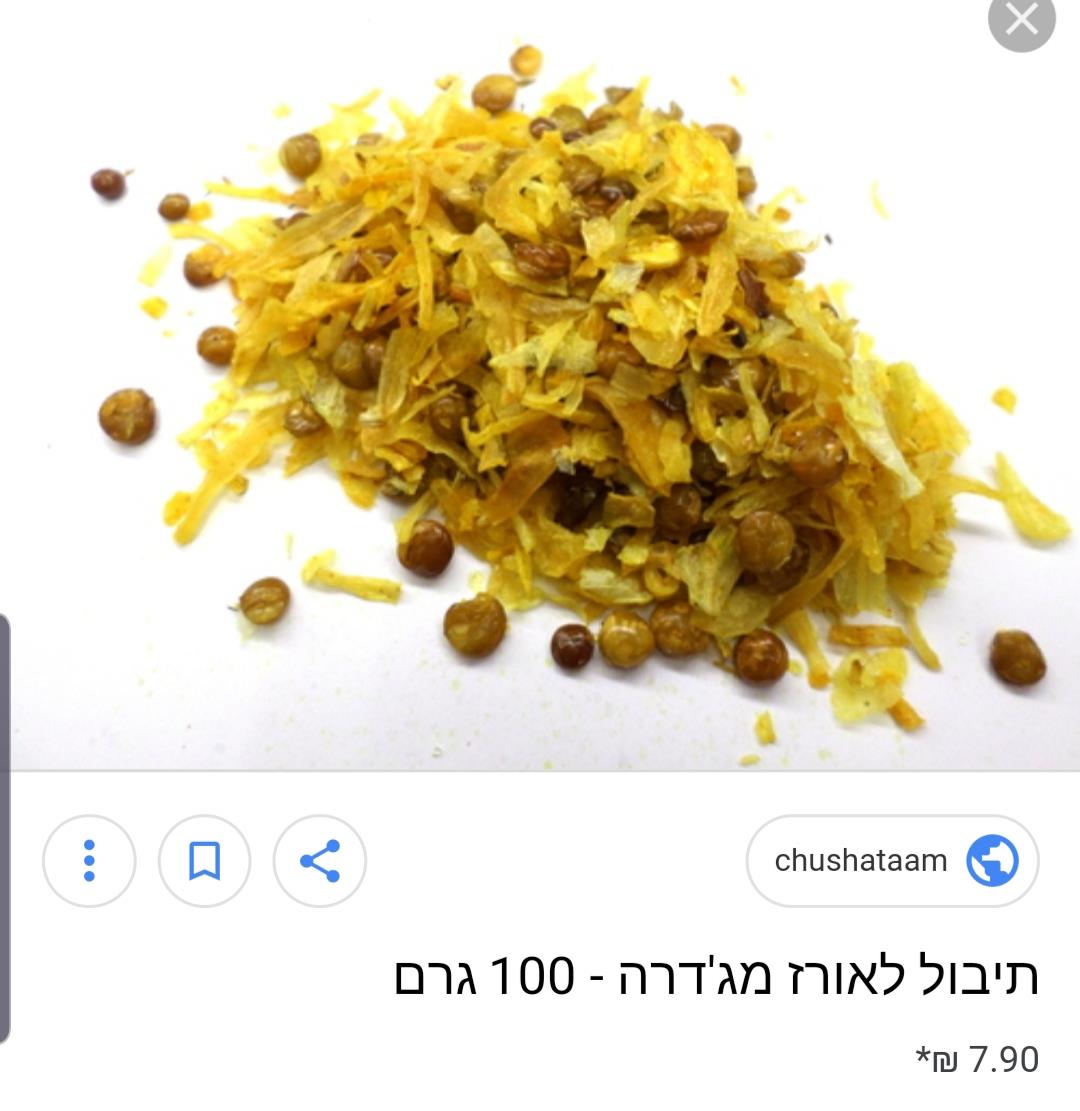
Task: Visit the chushataam website
Action: [892, 861]
